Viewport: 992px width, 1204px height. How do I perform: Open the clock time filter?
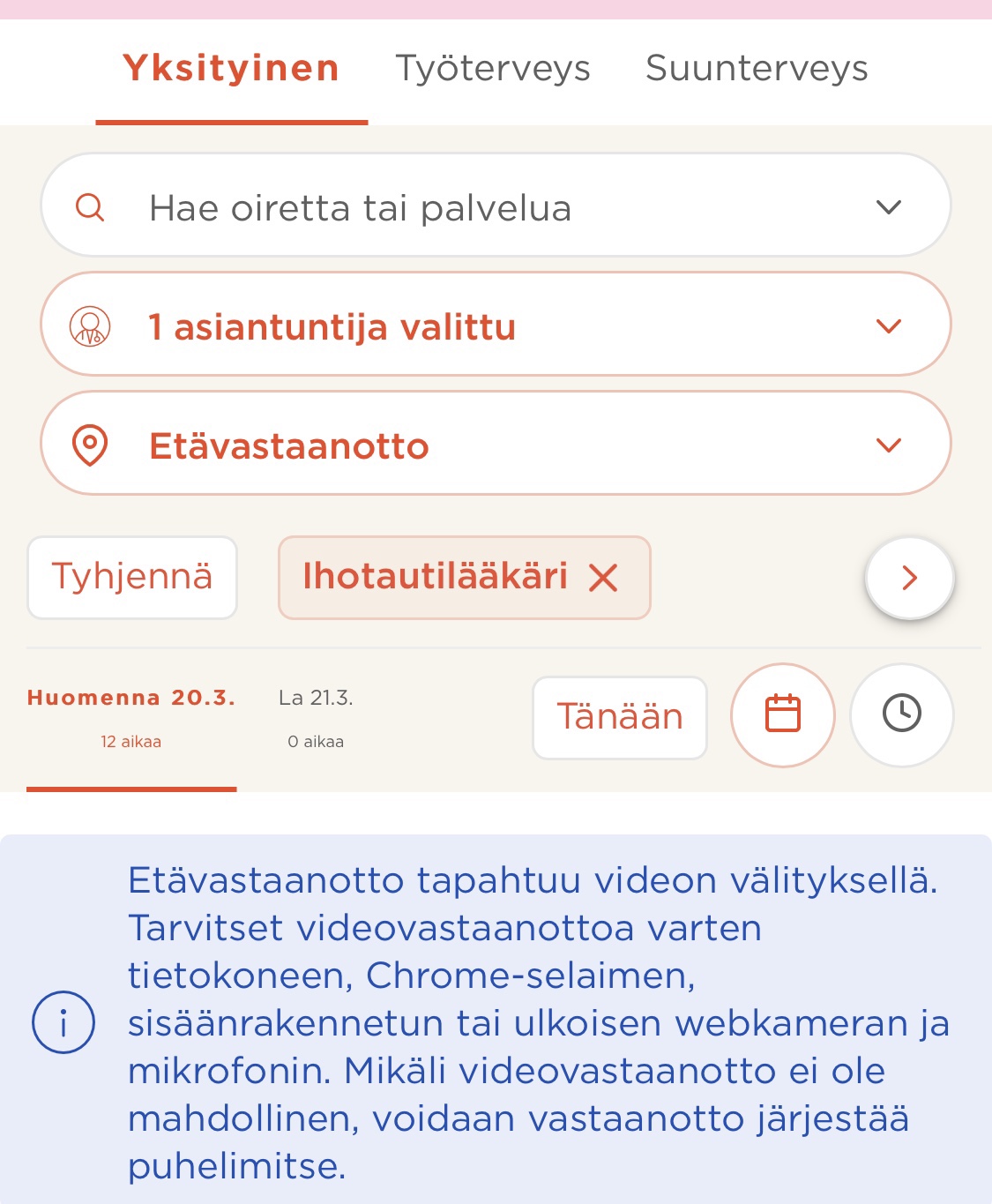click(x=901, y=714)
